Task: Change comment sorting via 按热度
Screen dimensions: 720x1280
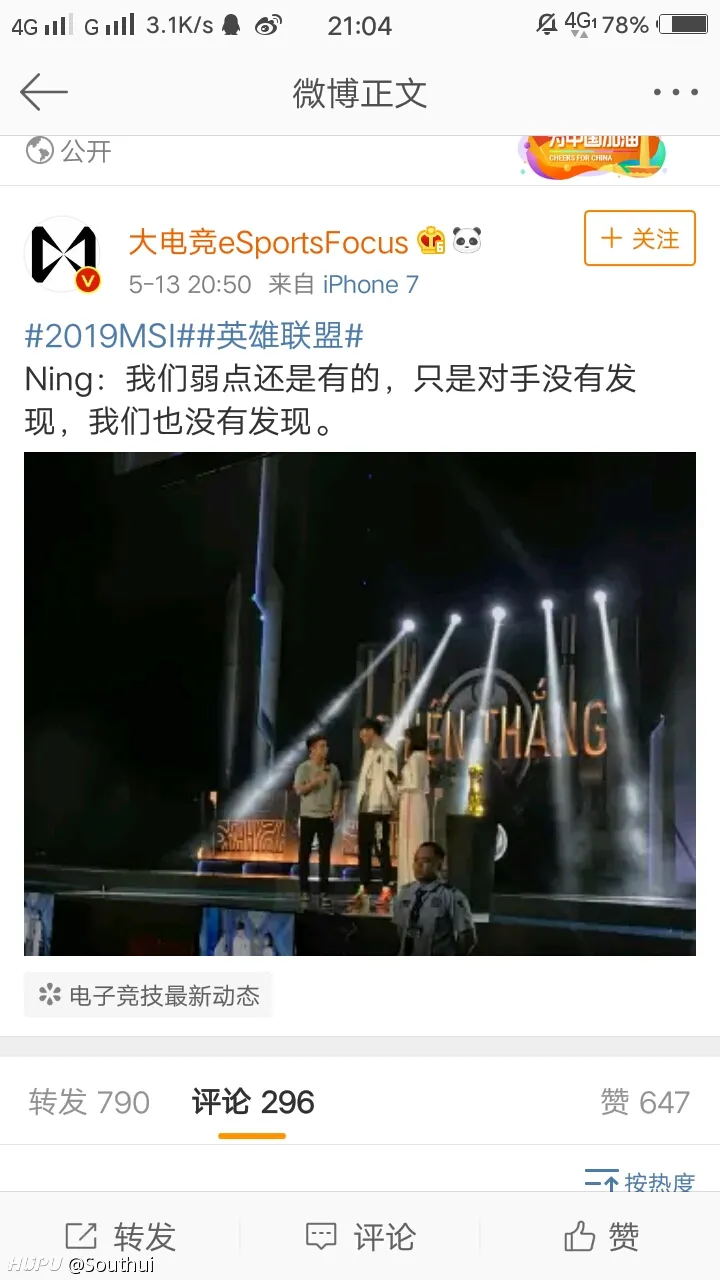Action: pos(640,1182)
